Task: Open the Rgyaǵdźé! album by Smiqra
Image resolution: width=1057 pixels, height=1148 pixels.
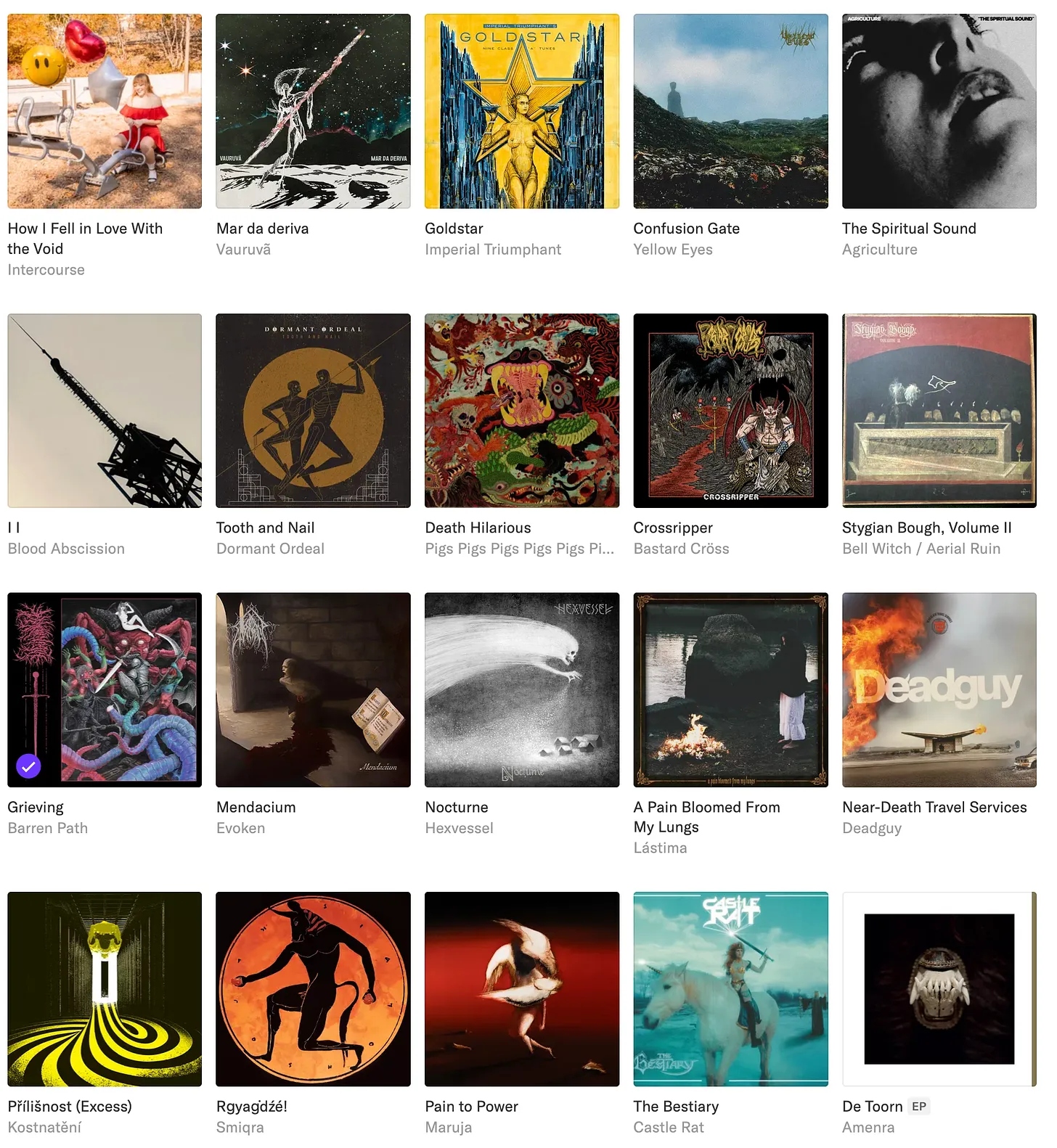Action: (x=313, y=989)
